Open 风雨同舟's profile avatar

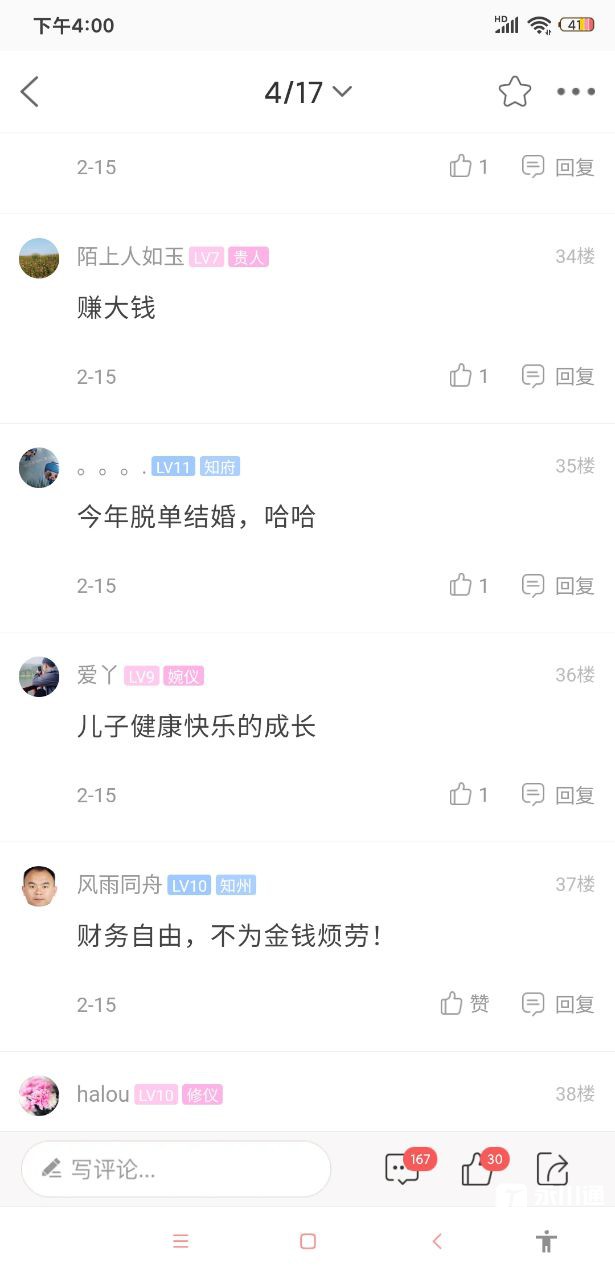pos(39,886)
